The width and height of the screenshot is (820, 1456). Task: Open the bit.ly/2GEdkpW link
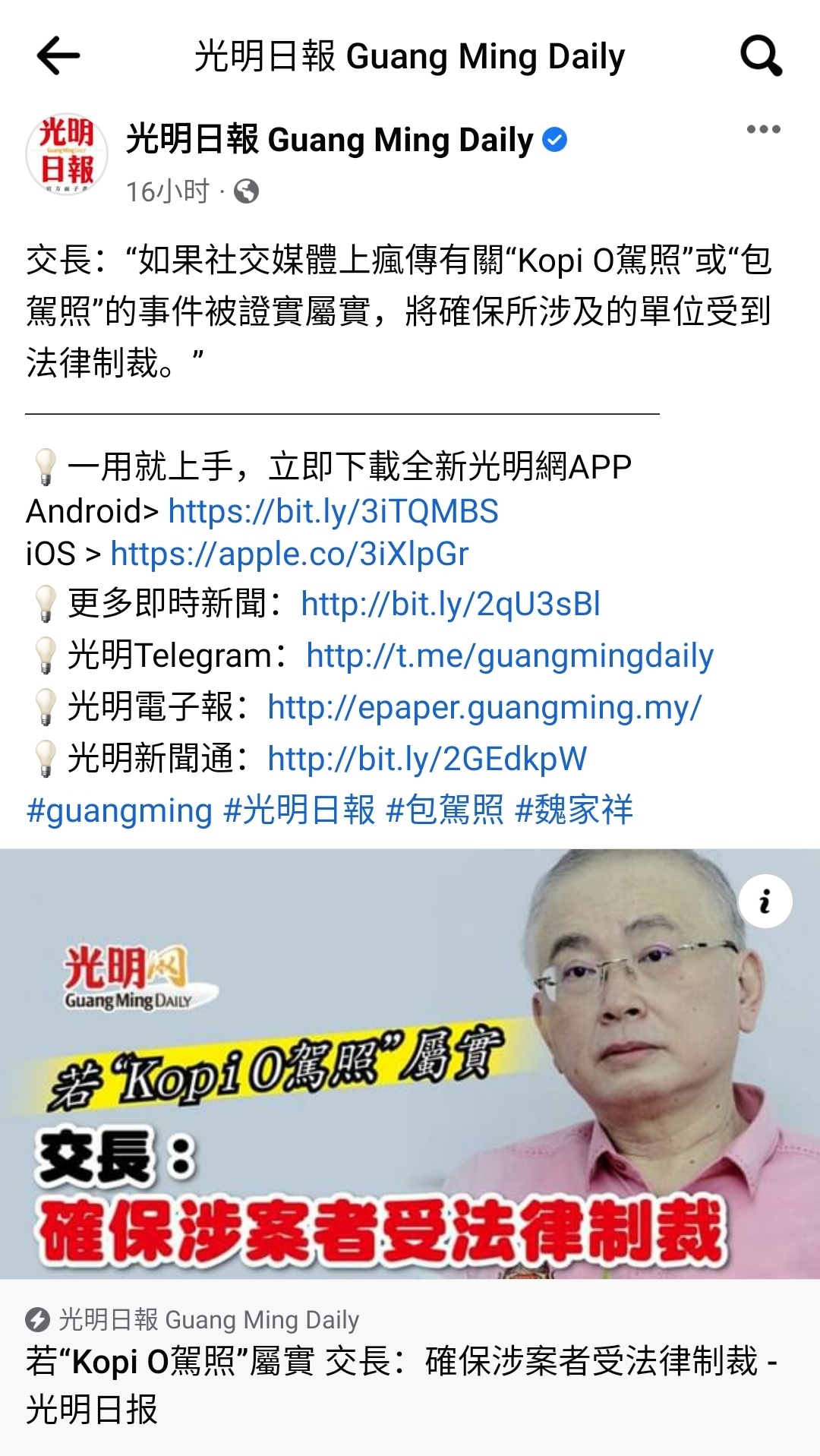click(427, 759)
